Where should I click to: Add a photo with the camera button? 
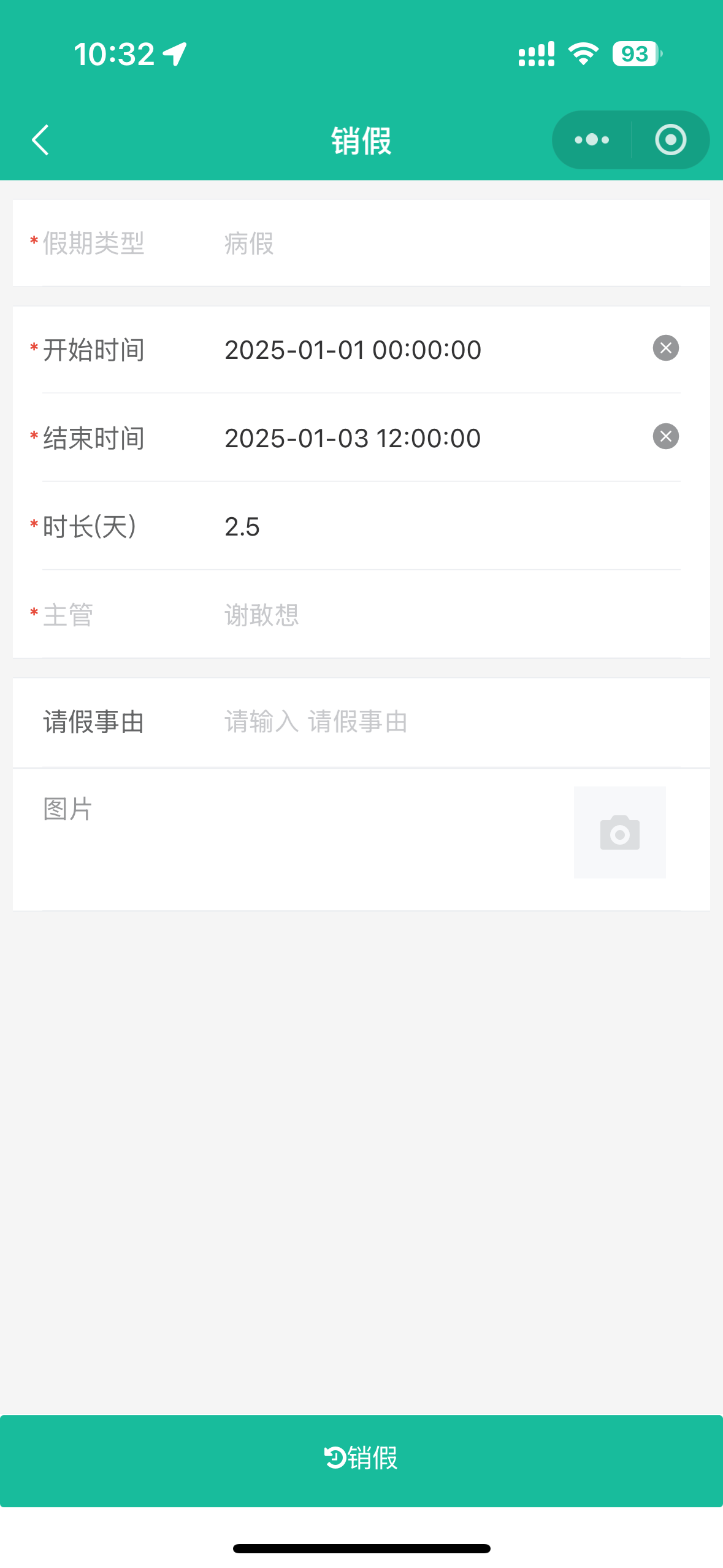(619, 832)
